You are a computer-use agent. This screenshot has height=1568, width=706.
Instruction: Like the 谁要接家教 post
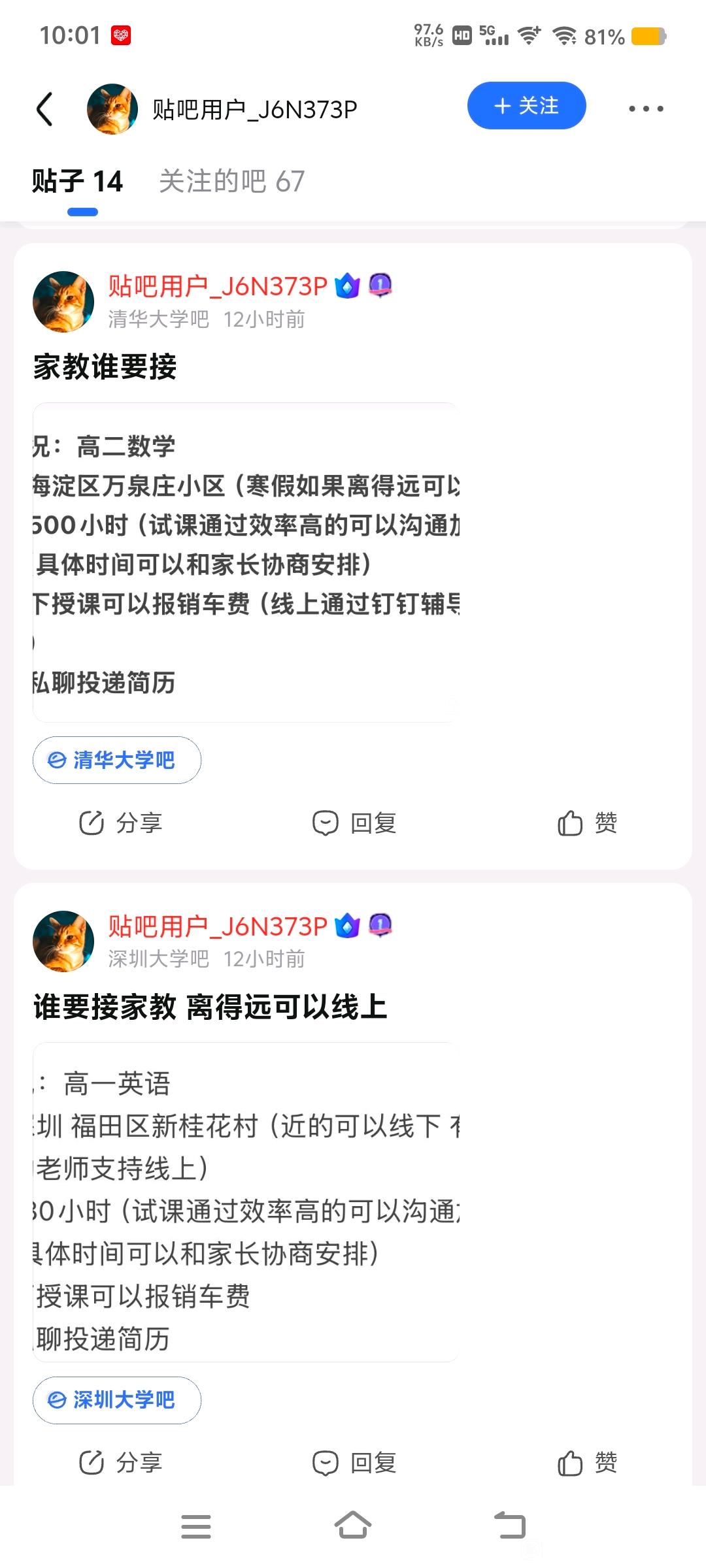coord(587,1462)
